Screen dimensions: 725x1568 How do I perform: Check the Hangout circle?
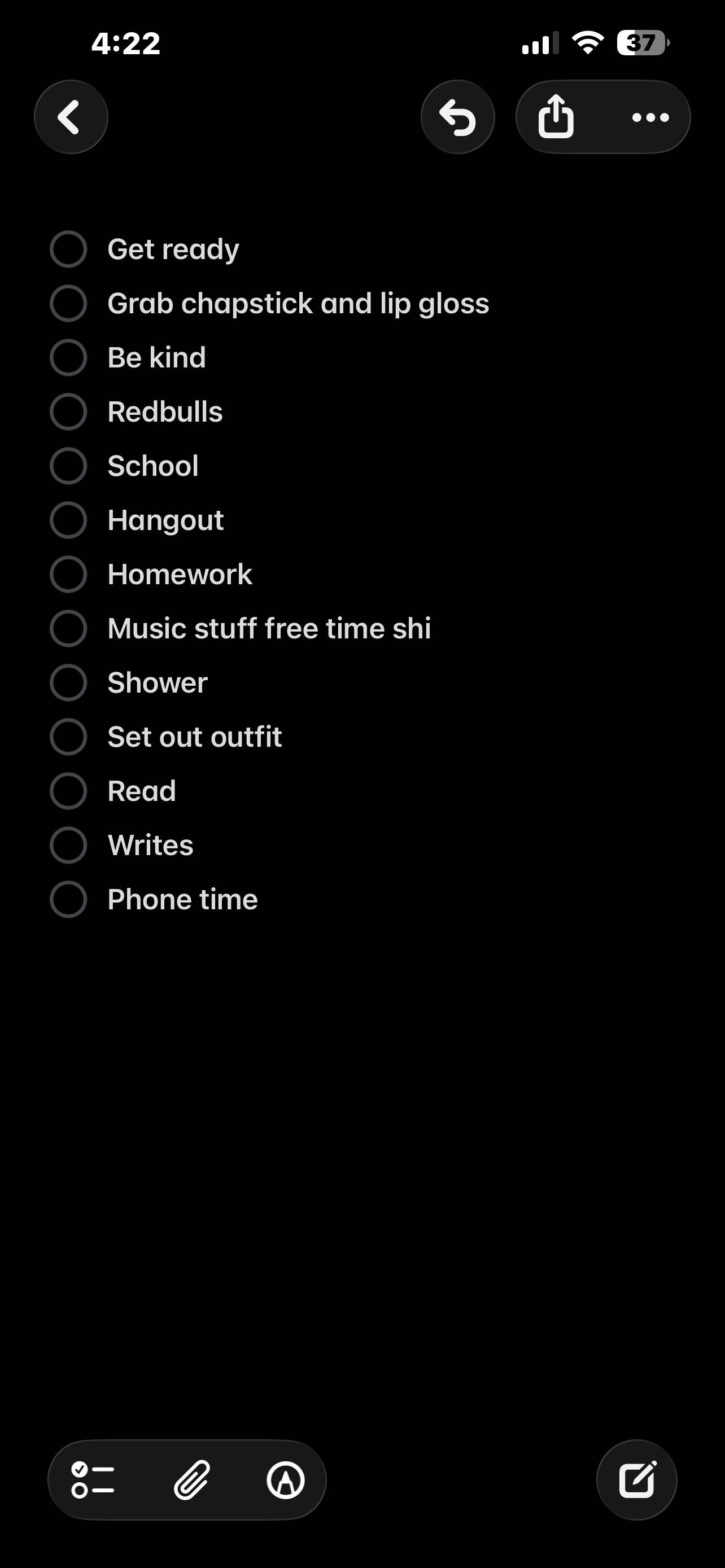tap(68, 520)
